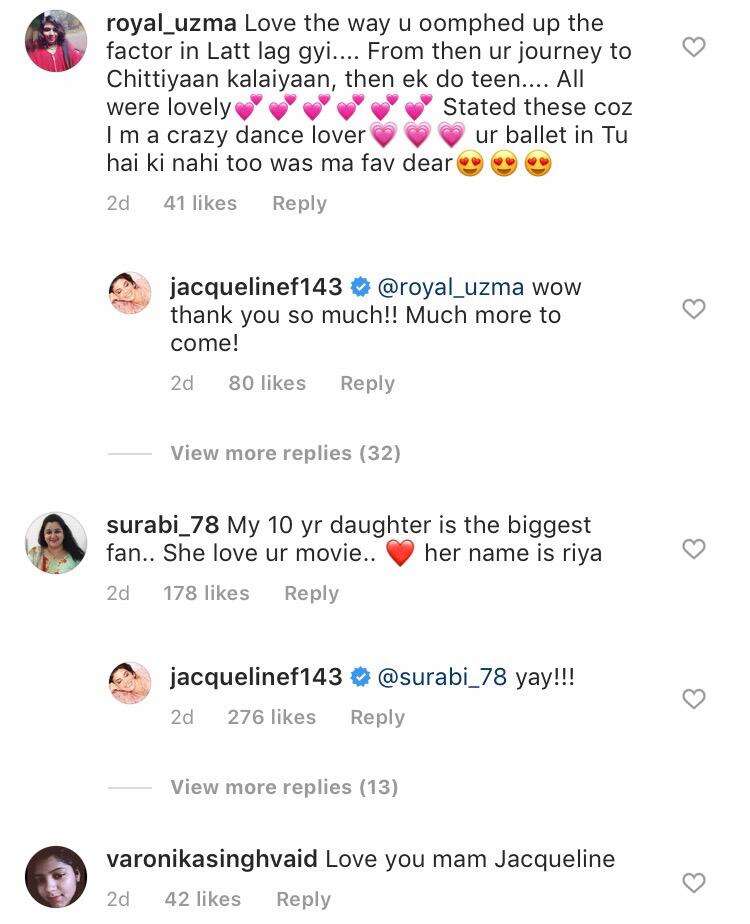The height and width of the screenshot is (924, 750).
Task: Like varonikasinghvaid's comment
Action: 693,883
